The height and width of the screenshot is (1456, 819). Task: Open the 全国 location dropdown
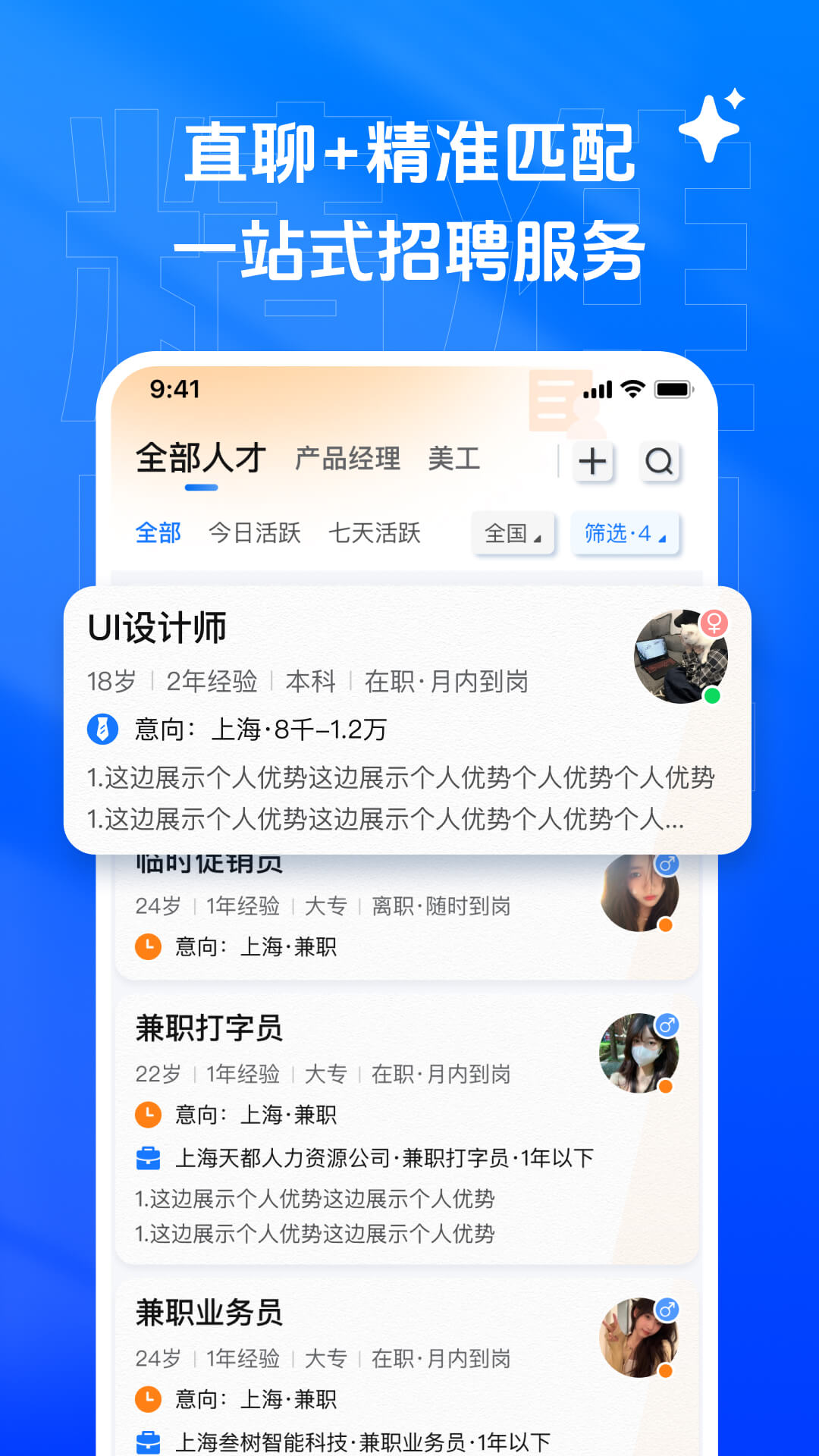(x=513, y=533)
